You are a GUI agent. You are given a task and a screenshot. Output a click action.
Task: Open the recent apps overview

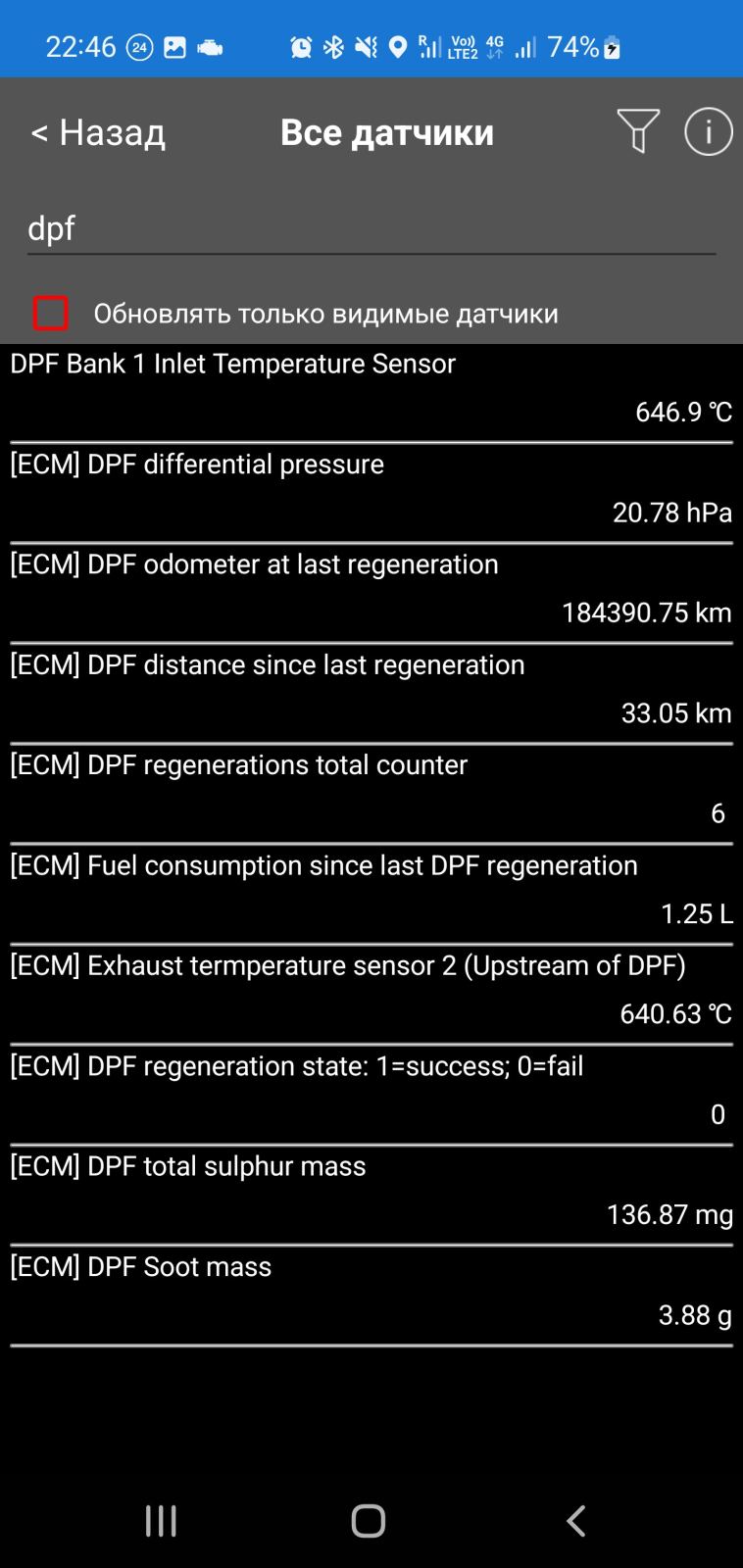(161, 1521)
